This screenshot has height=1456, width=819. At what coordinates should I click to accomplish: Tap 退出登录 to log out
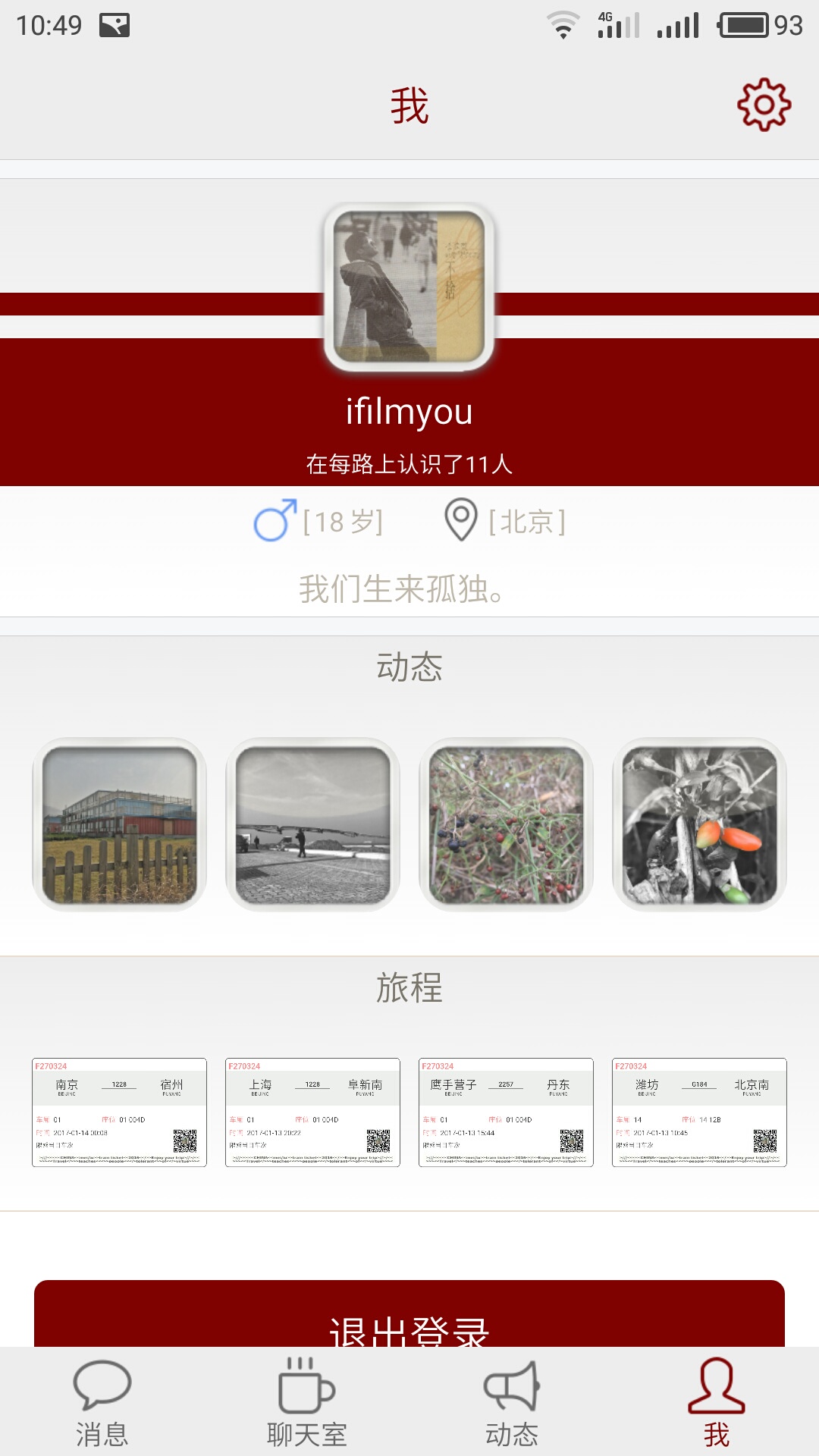pos(409,1318)
